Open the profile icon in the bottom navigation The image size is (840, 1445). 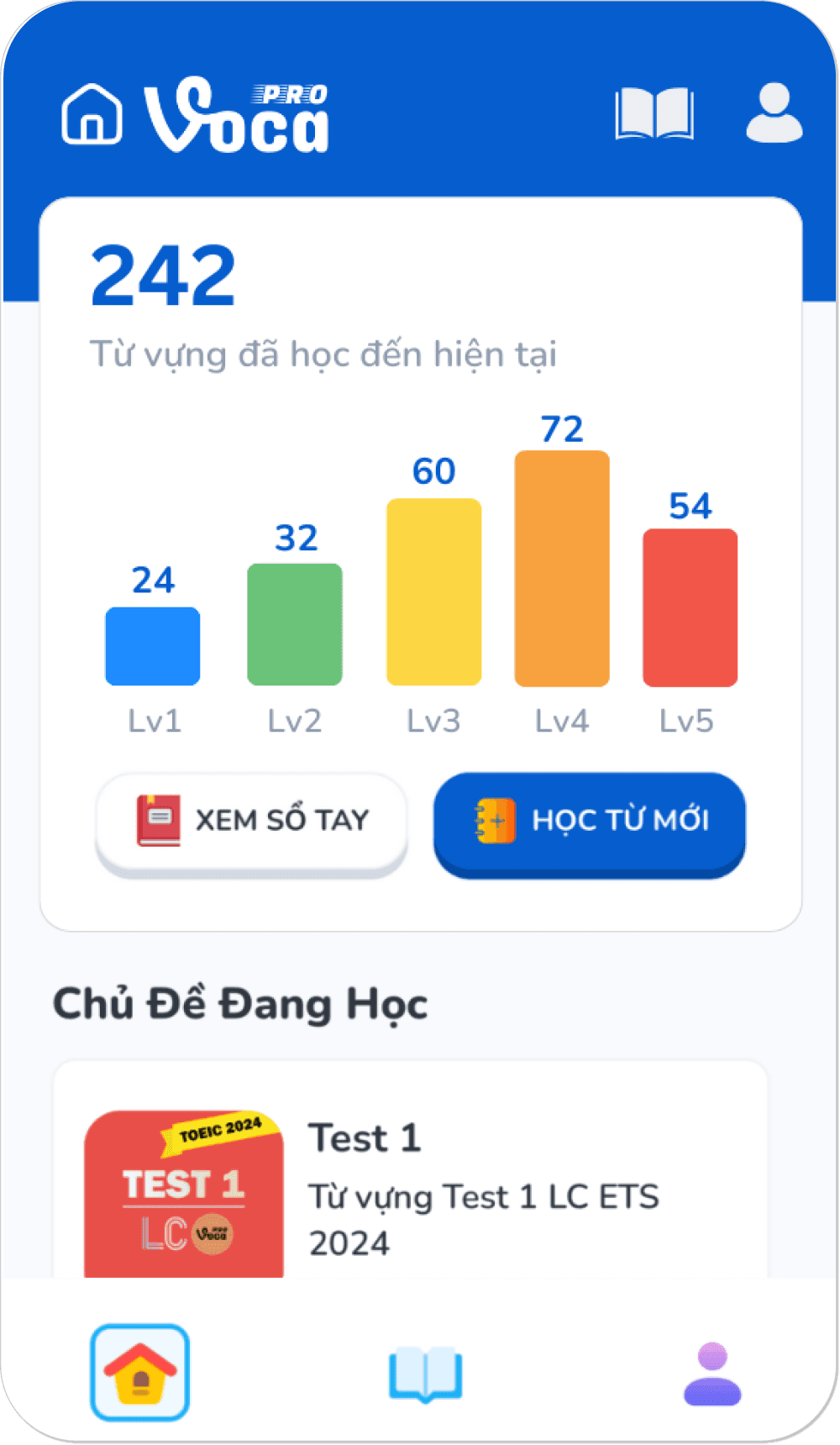(713, 1374)
